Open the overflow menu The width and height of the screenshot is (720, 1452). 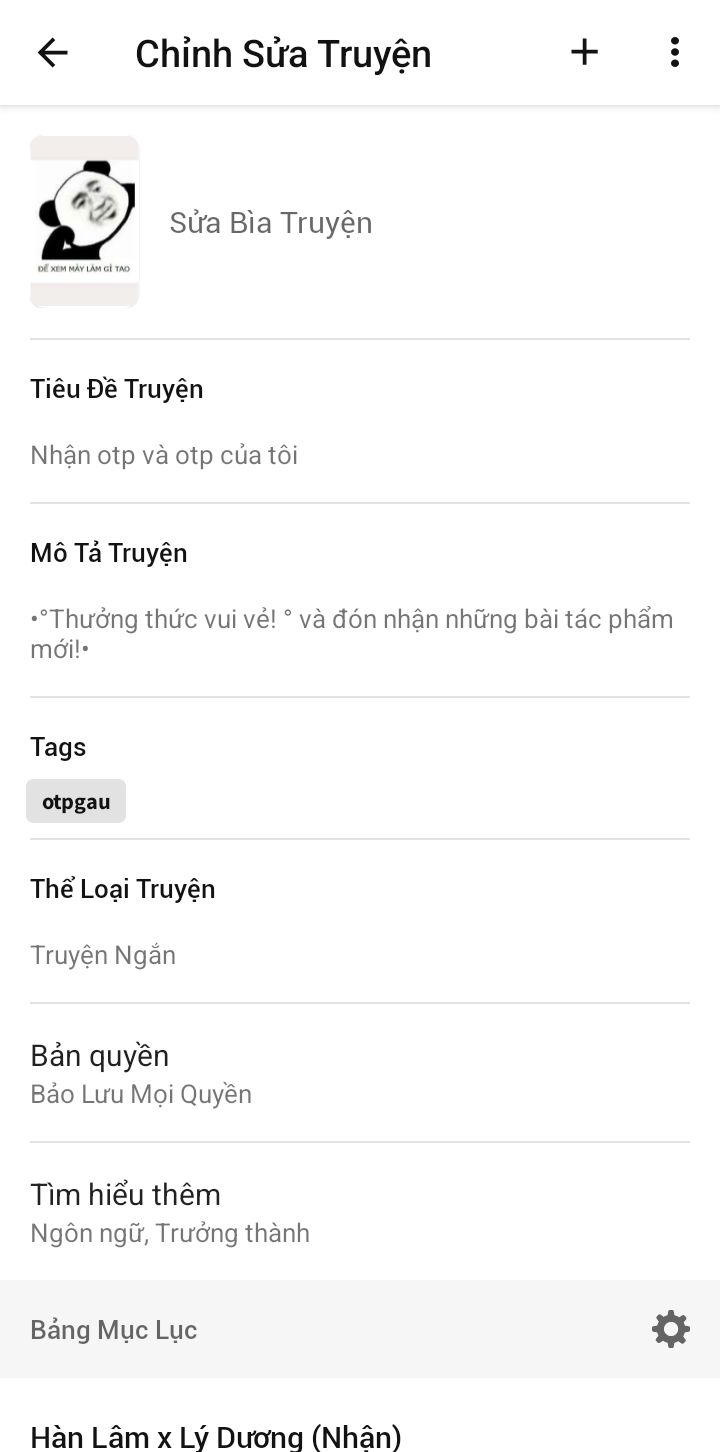(x=675, y=52)
